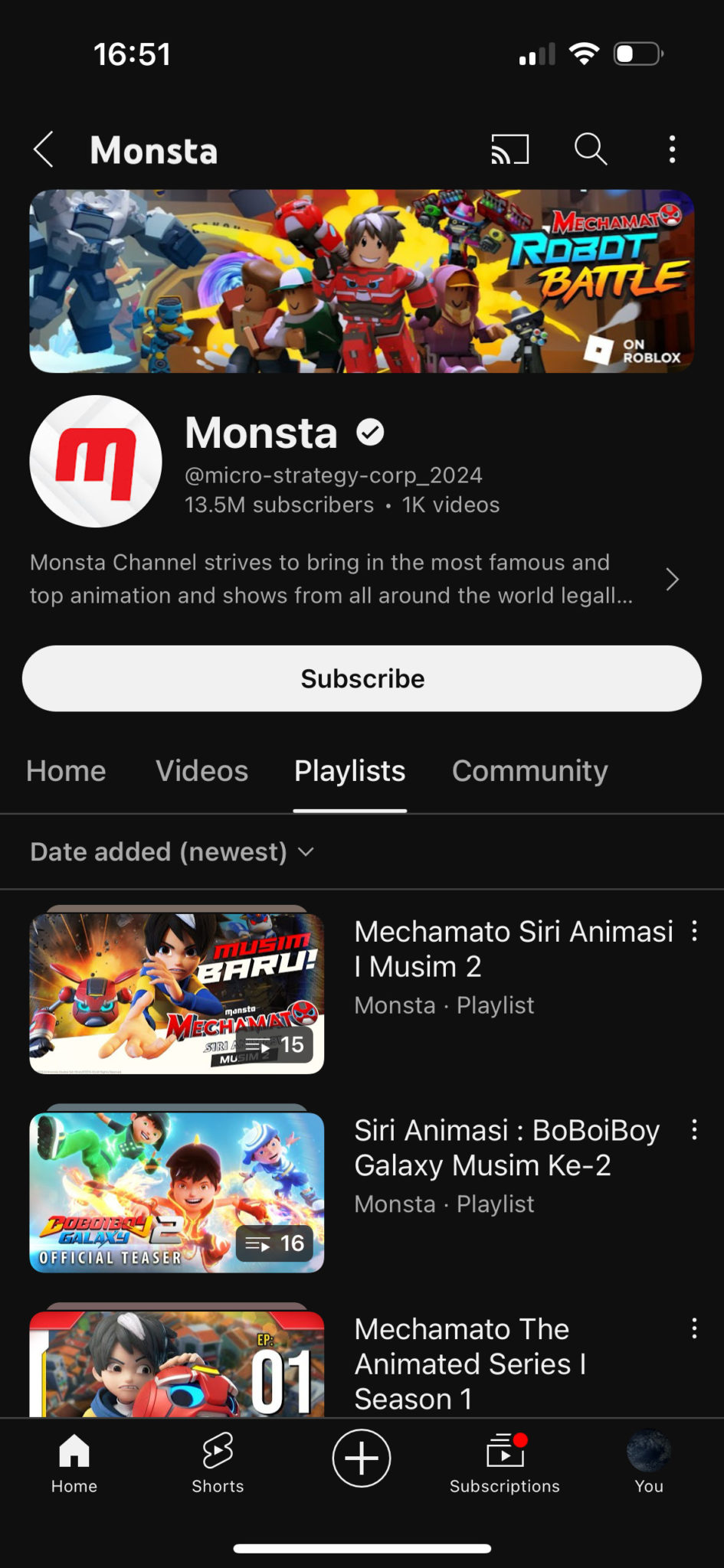This screenshot has width=724, height=1568.
Task: Expand the Monsta channel description
Action: tap(671, 580)
